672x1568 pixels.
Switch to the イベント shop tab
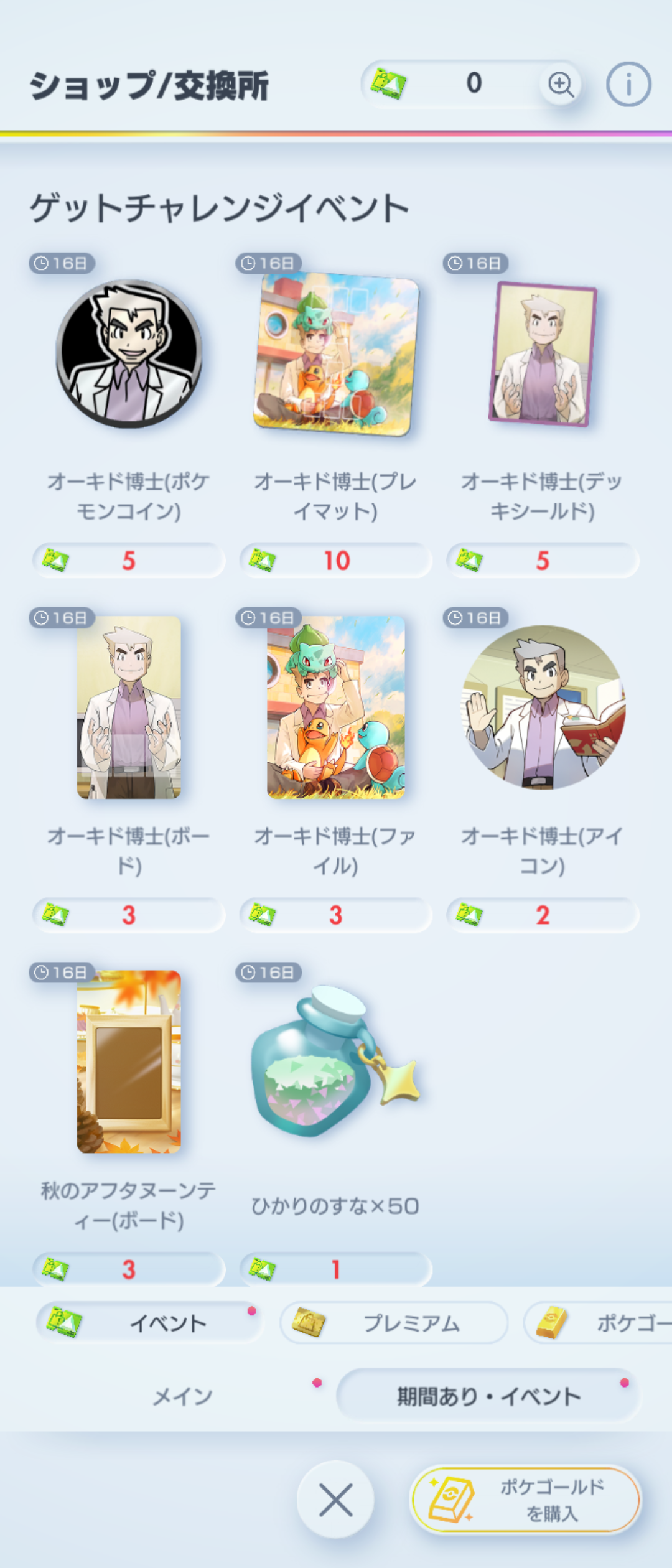click(x=149, y=1322)
